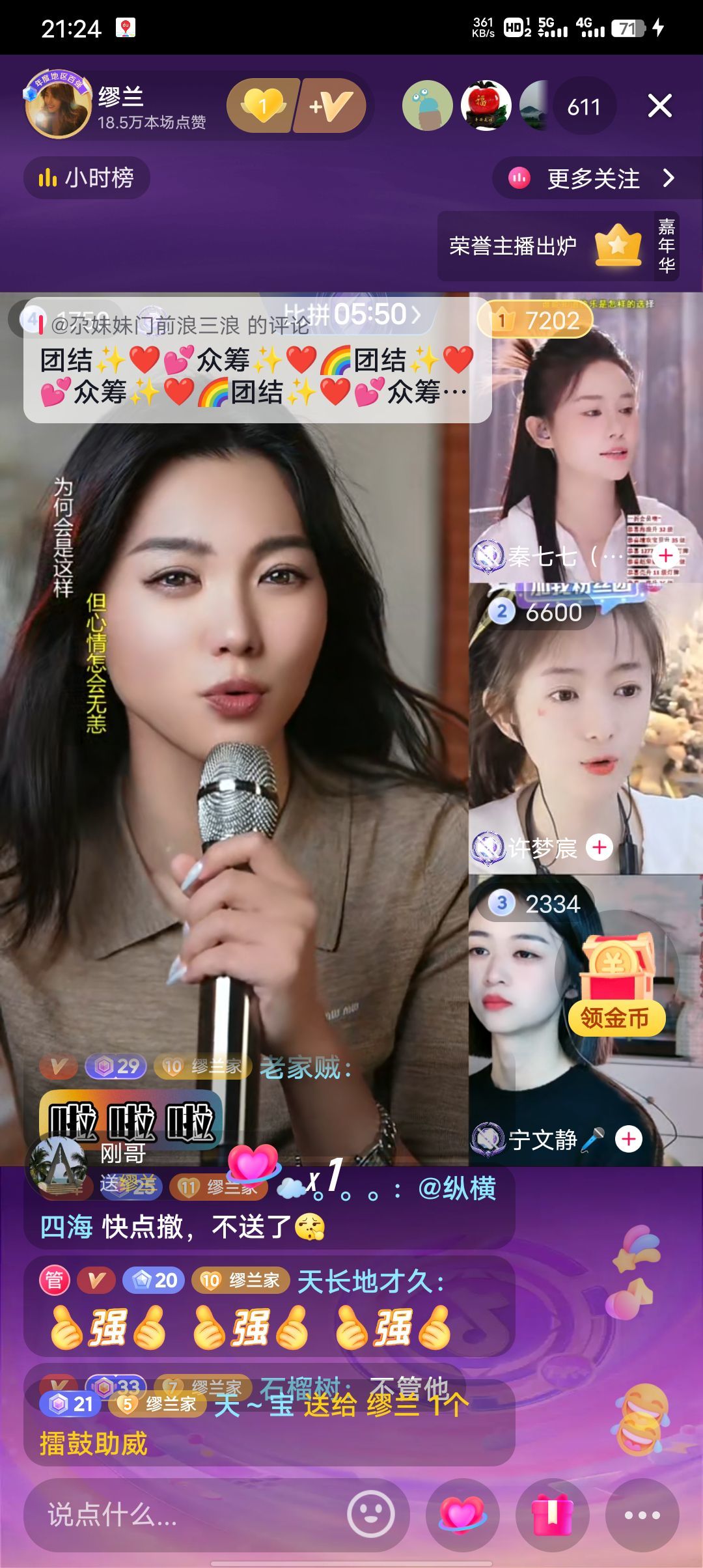Type a comment in 说点什么 field
Screen dimensions: 703x1568
182,1515
